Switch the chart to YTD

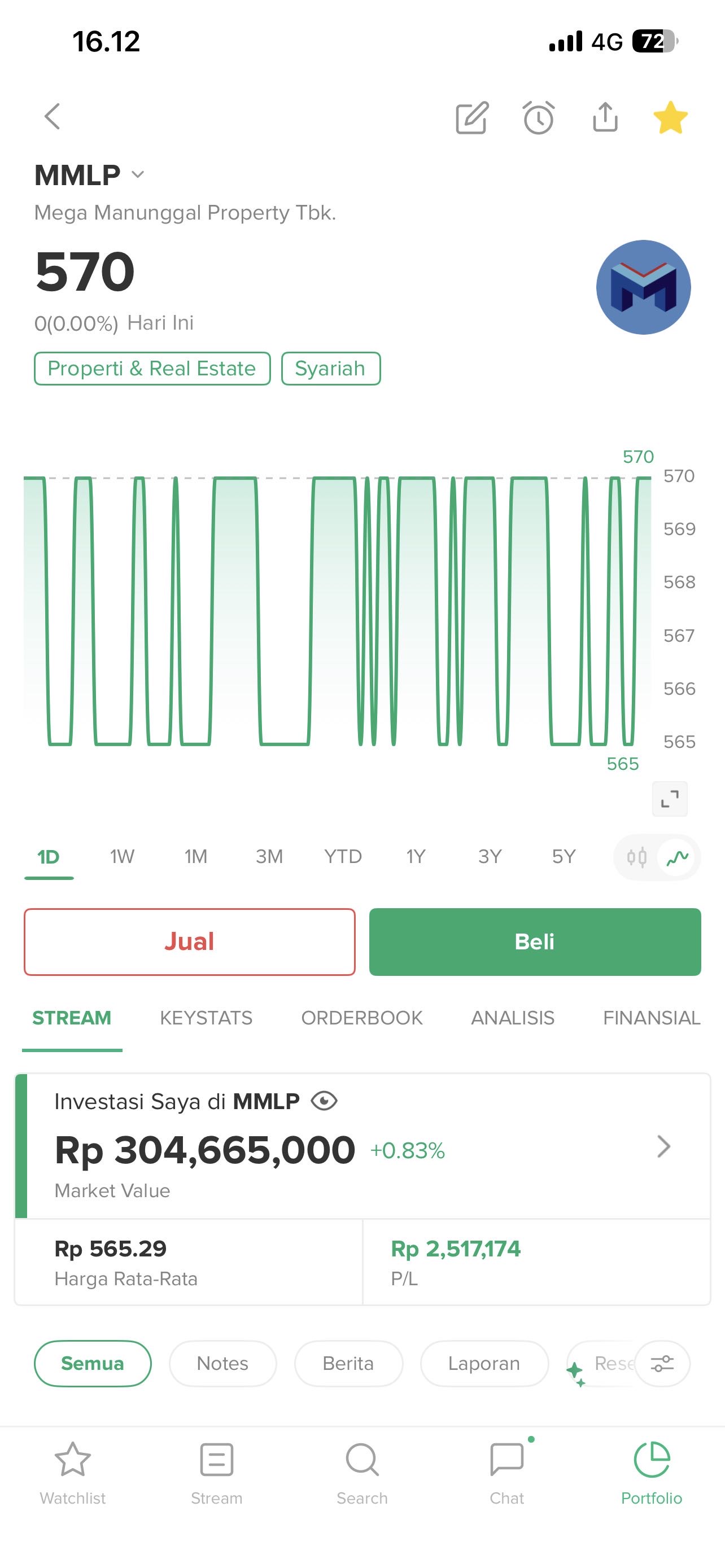coord(343,856)
